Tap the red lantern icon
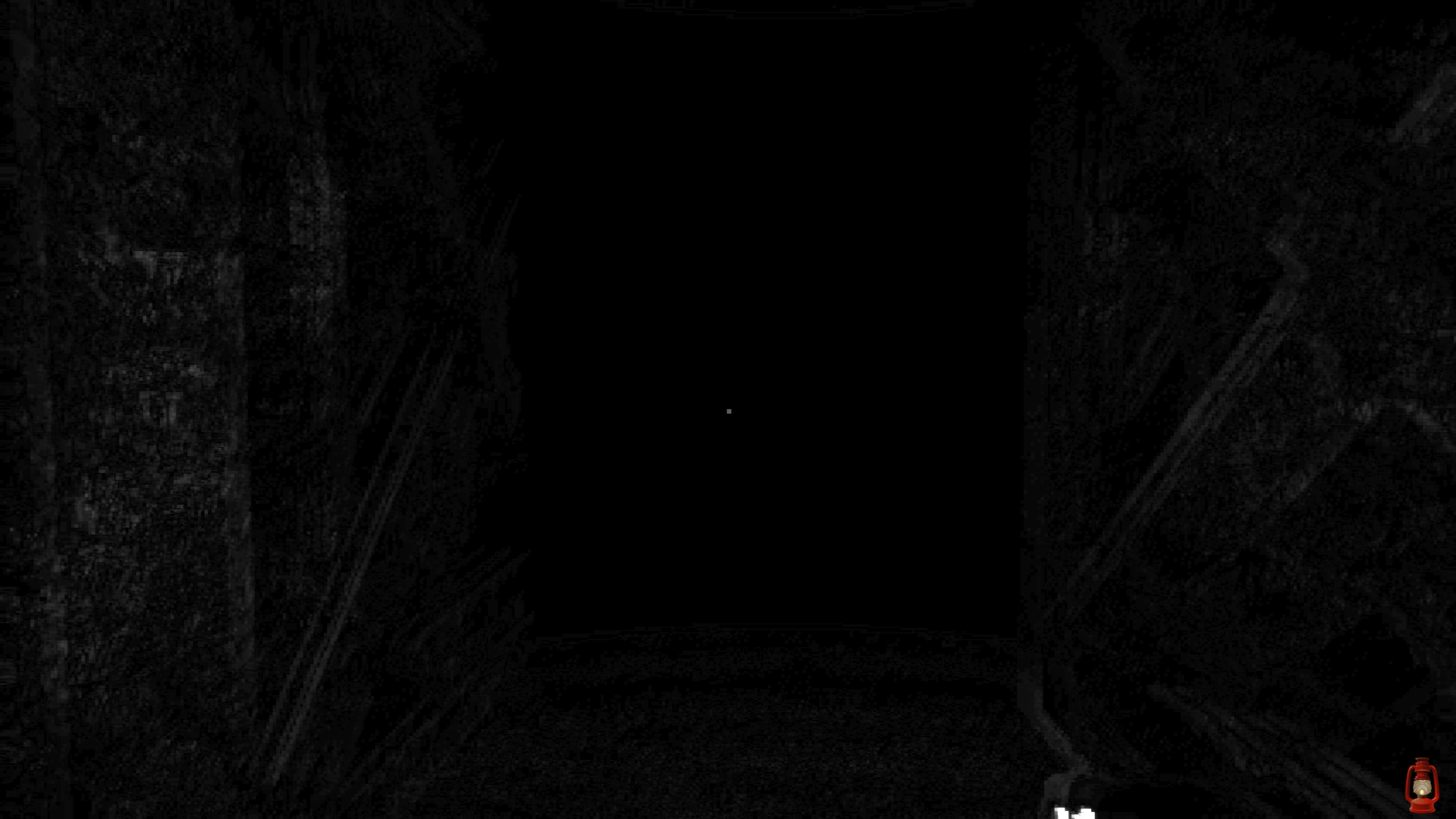This screenshot has height=819, width=1456. (1422, 786)
